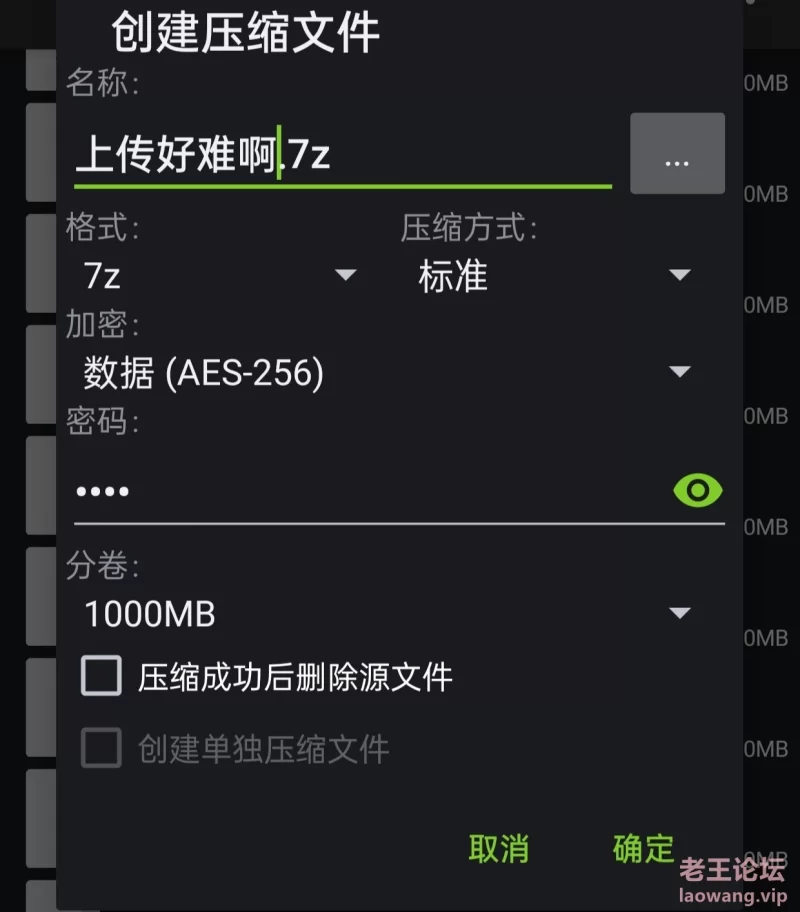Cancel with the 取消 button
Screen dimensions: 800x912
499,848
